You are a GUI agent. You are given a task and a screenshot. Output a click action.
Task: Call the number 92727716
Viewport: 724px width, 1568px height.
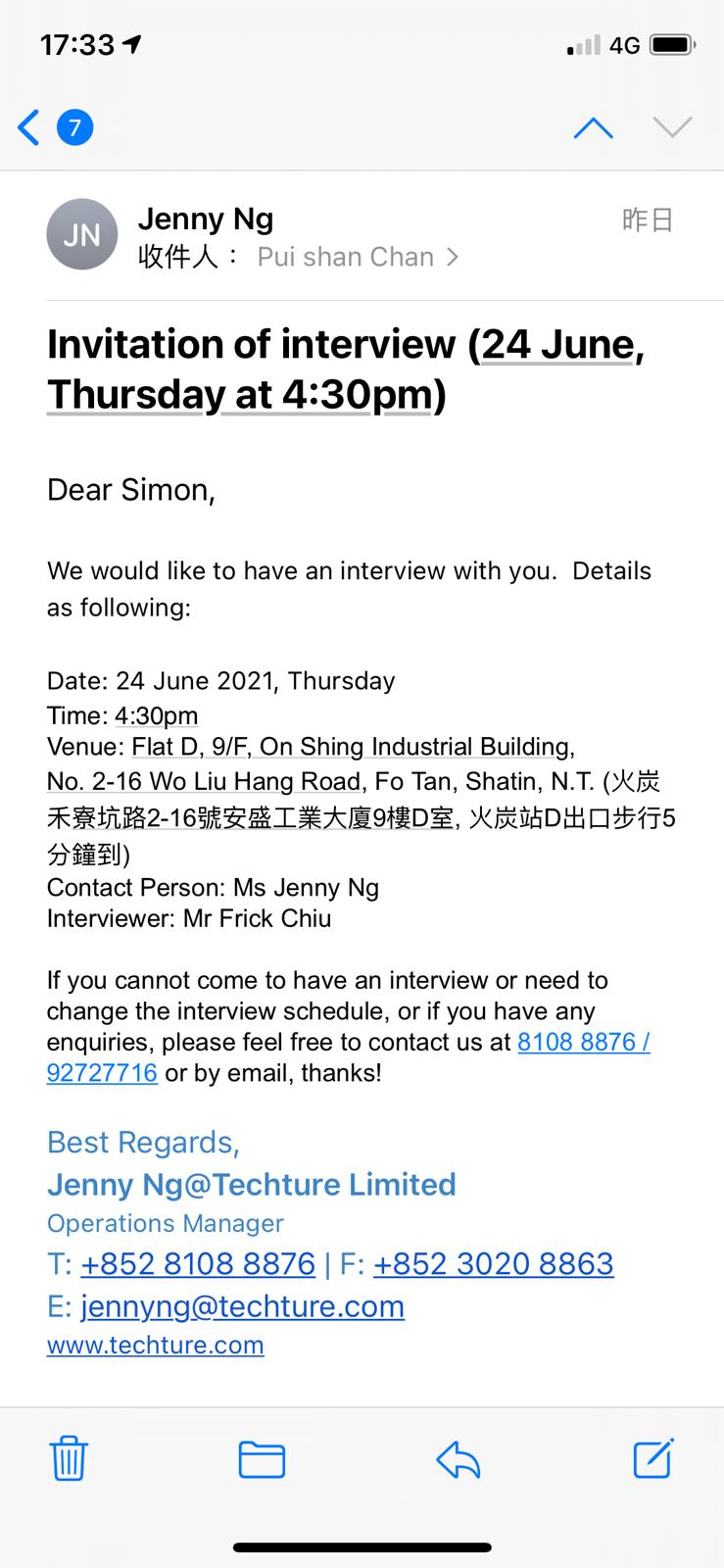tap(102, 1073)
